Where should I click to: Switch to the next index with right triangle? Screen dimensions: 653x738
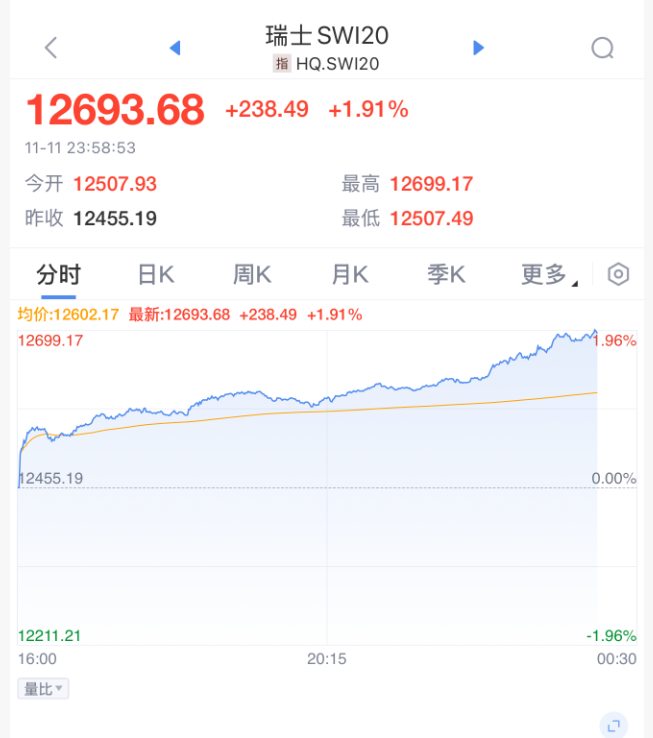478,47
